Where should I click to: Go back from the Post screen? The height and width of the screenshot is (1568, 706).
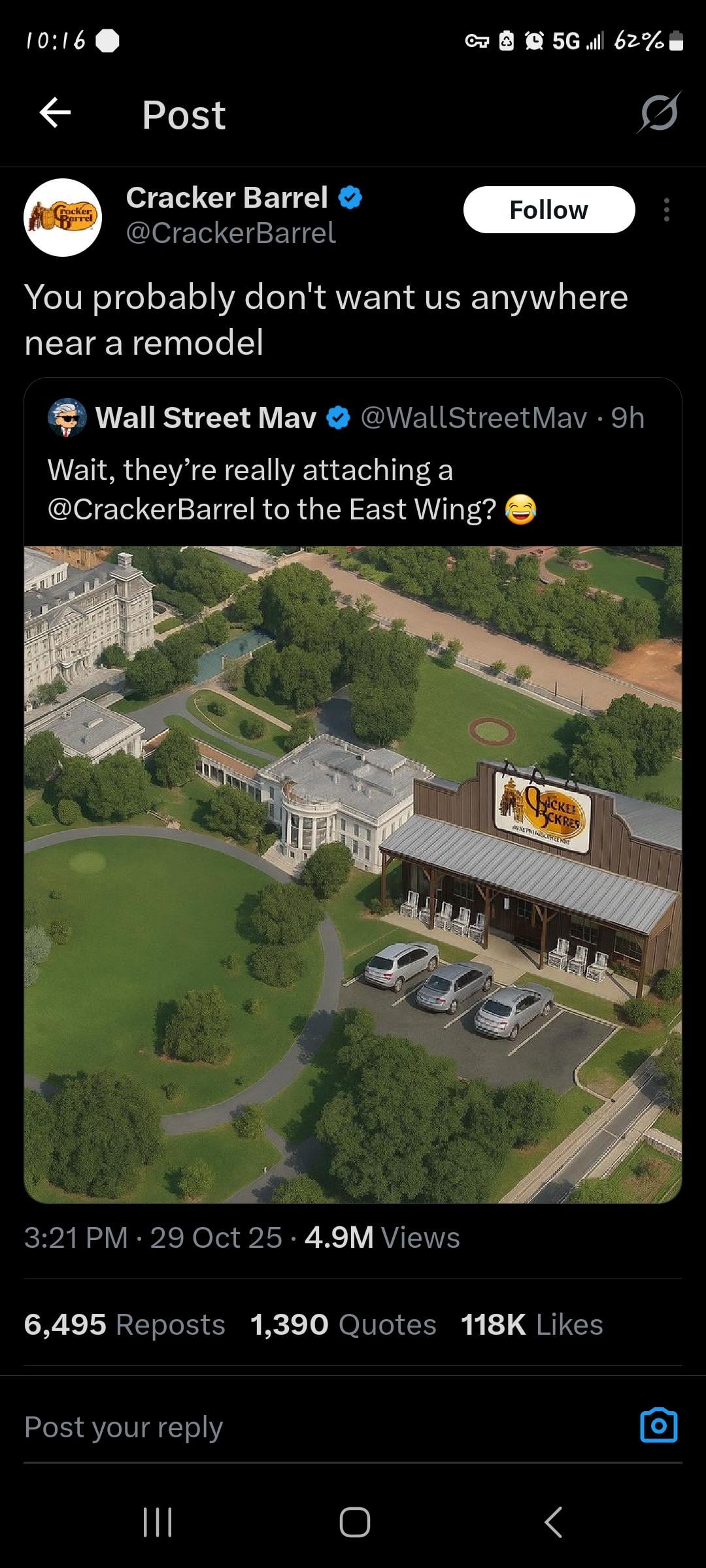pos(55,113)
